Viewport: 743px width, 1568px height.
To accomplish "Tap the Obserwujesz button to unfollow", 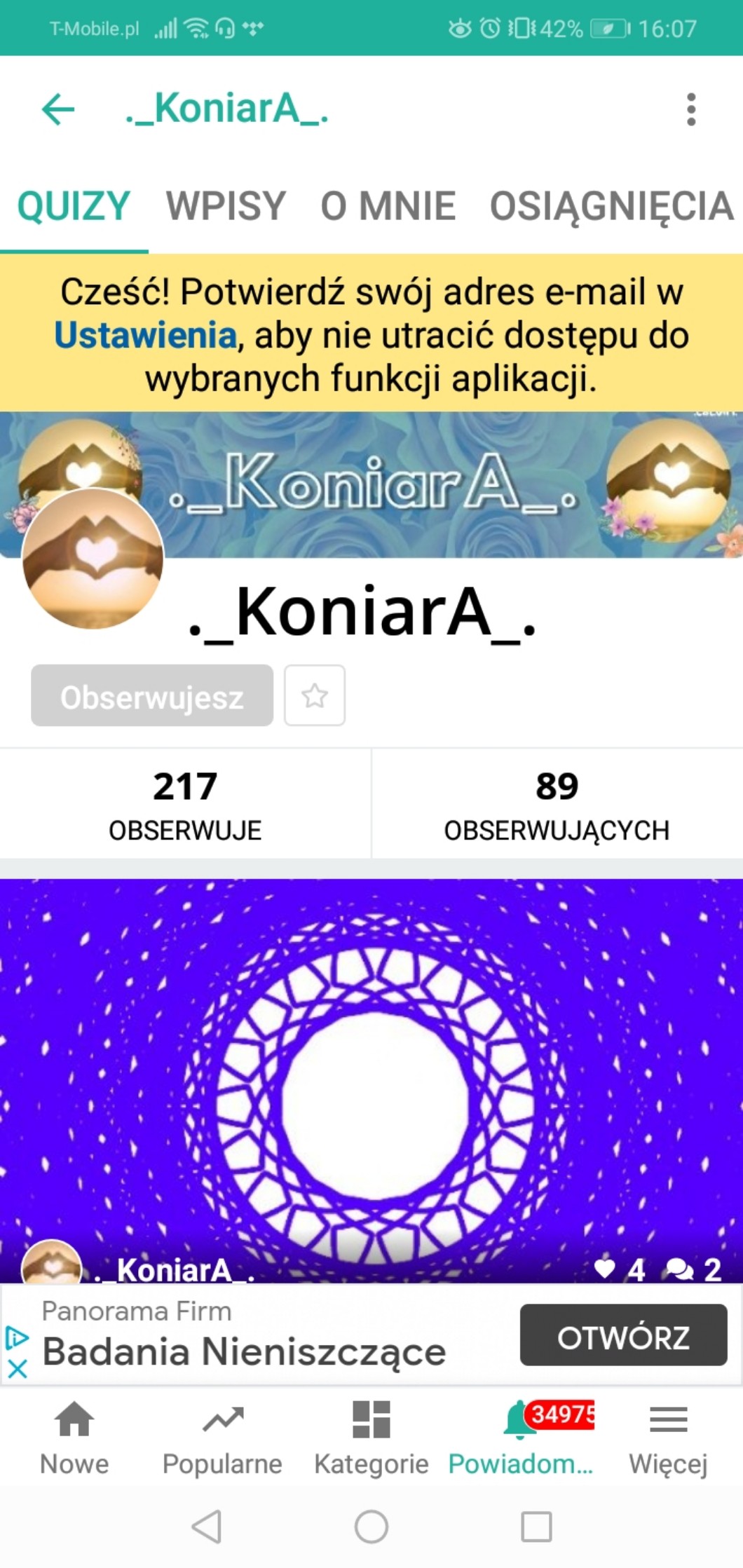I will 151,696.
